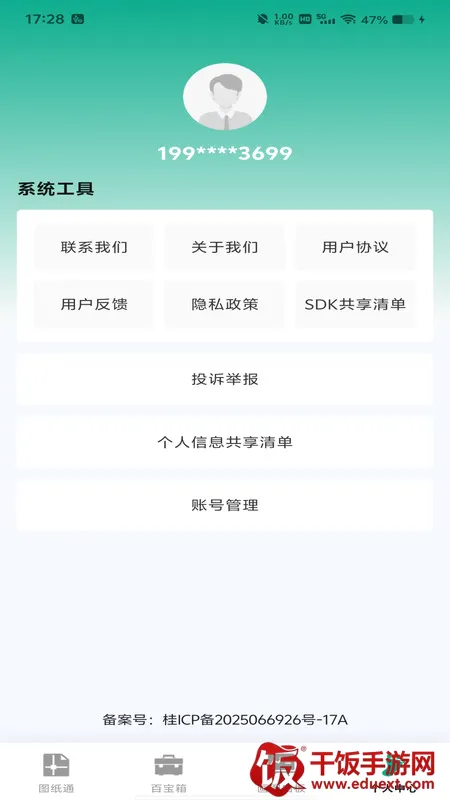The width and height of the screenshot is (450, 800).
Task: Go to 账号管理 account management
Action: point(225,506)
